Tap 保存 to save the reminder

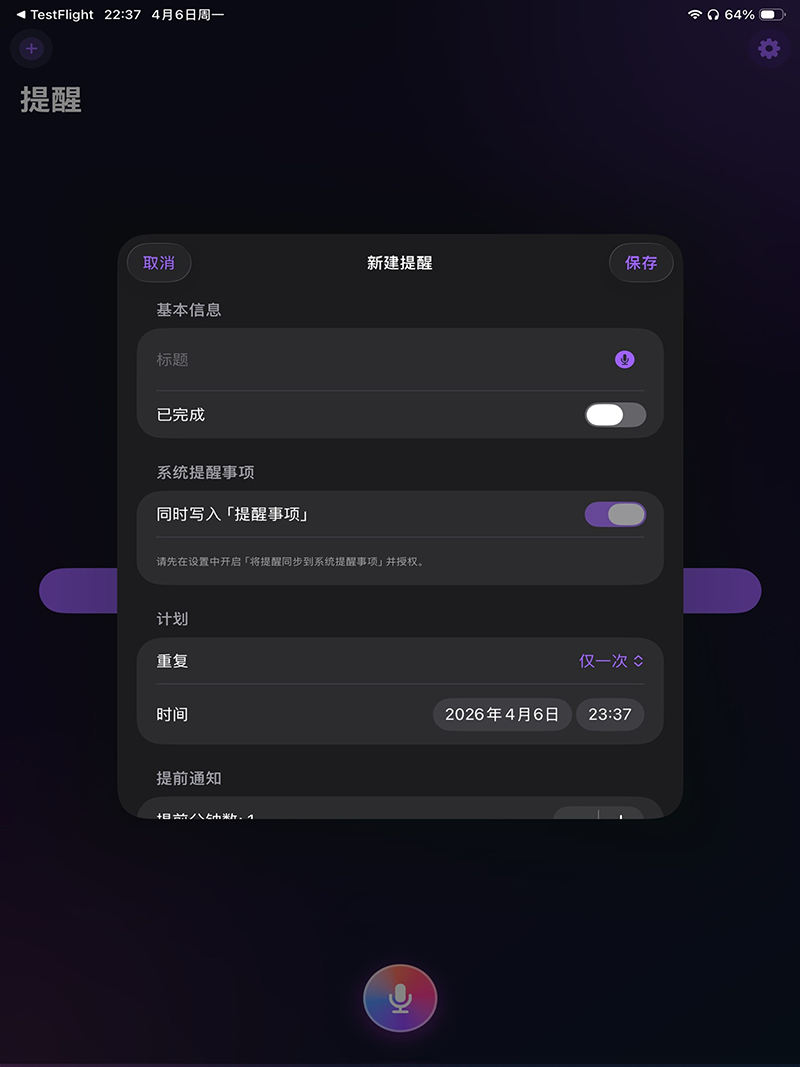[x=641, y=263]
